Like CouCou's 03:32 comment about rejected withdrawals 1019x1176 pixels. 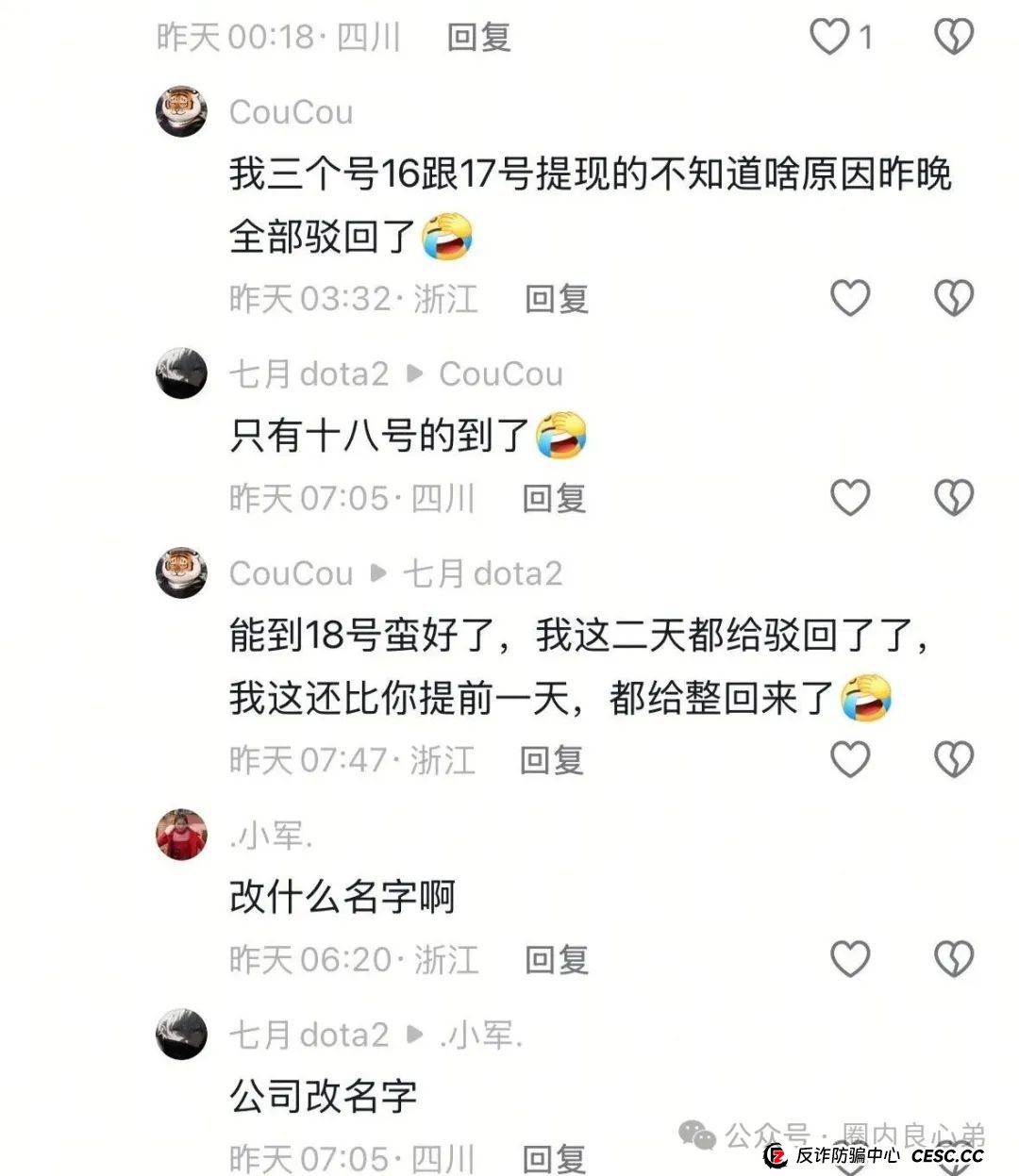pos(849,298)
